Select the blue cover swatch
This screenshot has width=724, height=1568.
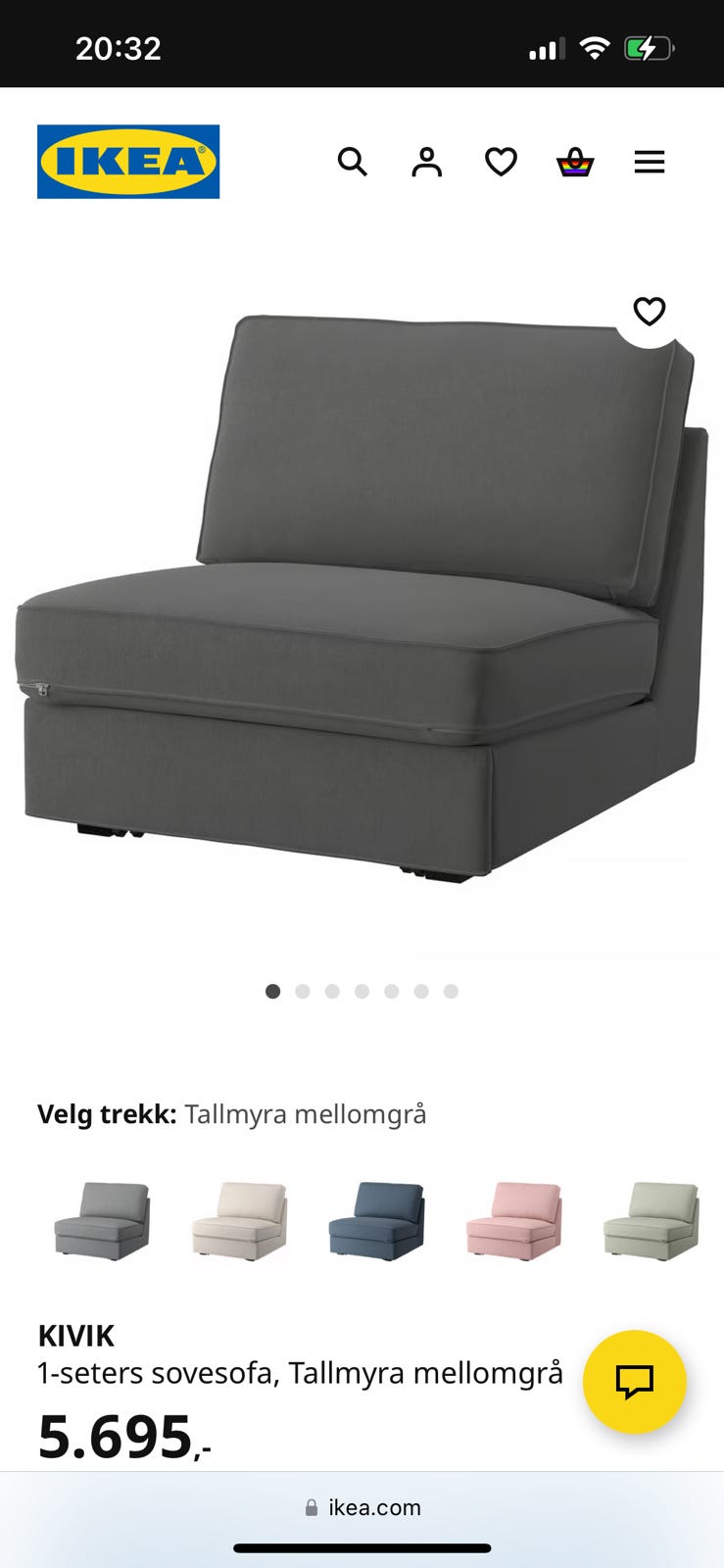(376, 1220)
